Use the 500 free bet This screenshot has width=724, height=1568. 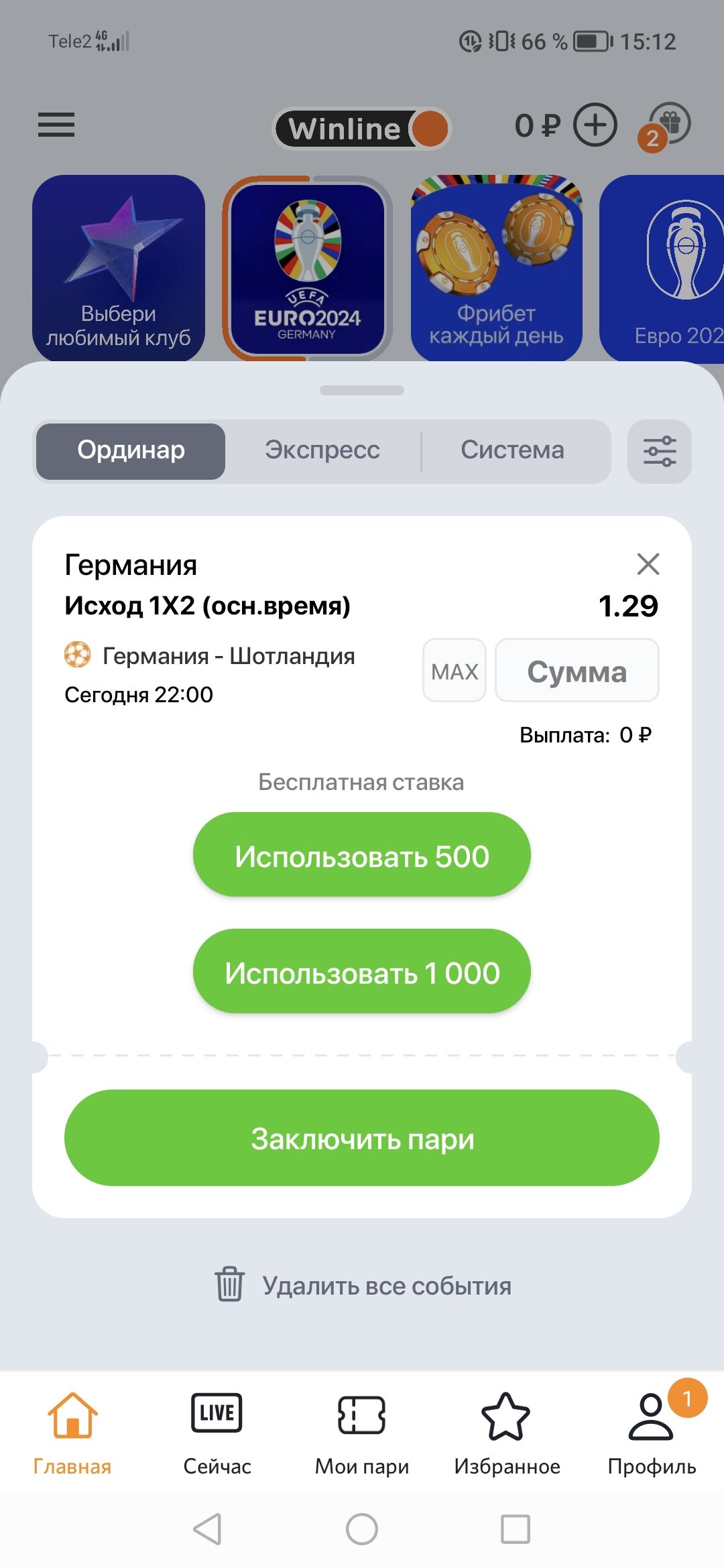pyautogui.click(x=362, y=855)
